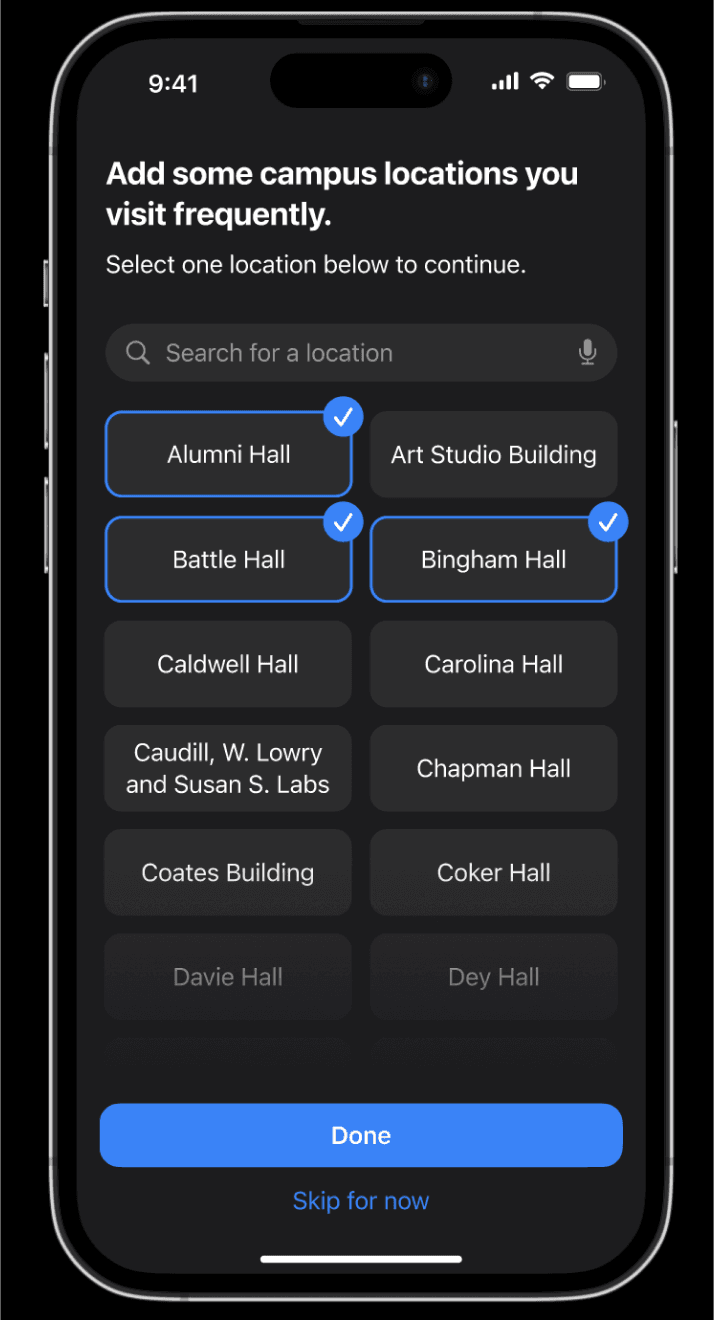Deselect Bingham Hall
Image resolution: width=714 pixels, height=1320 pixels.
pyautogui.click(x=494, y=559)
